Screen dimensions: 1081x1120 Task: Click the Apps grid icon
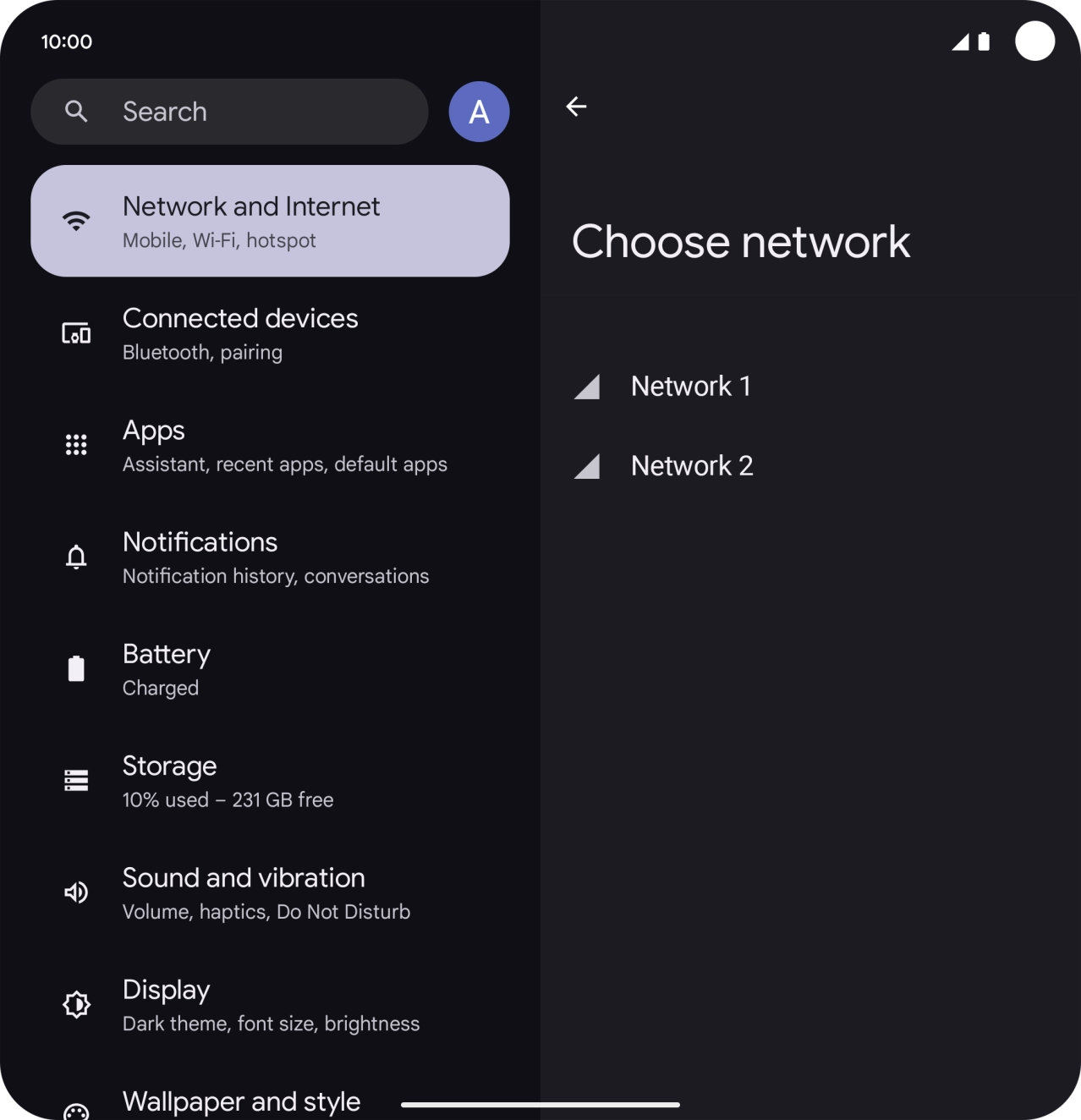click(x=75, y=444)
